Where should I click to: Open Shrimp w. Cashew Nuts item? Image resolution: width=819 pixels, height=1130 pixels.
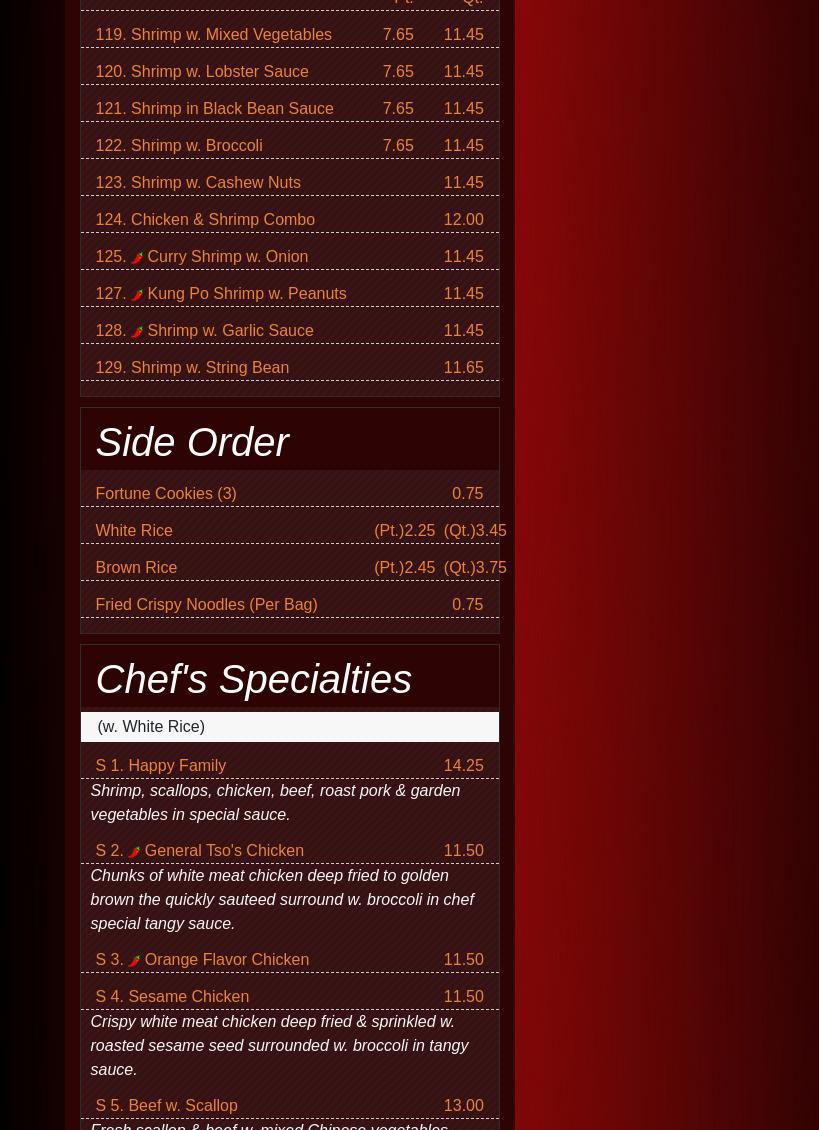pos(197,183)
